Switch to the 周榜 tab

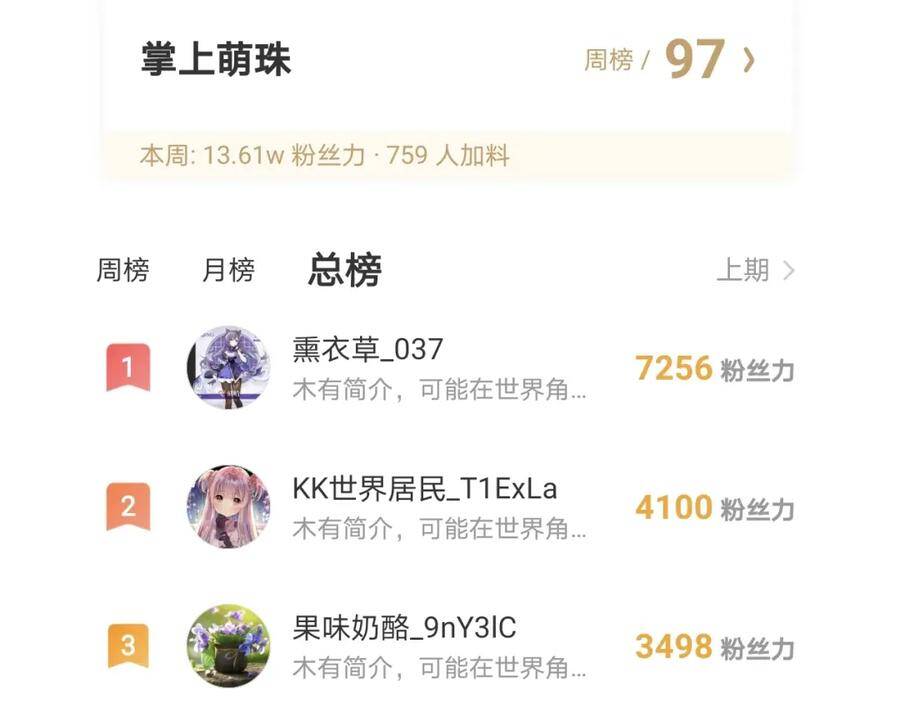(x=123, y=270)
